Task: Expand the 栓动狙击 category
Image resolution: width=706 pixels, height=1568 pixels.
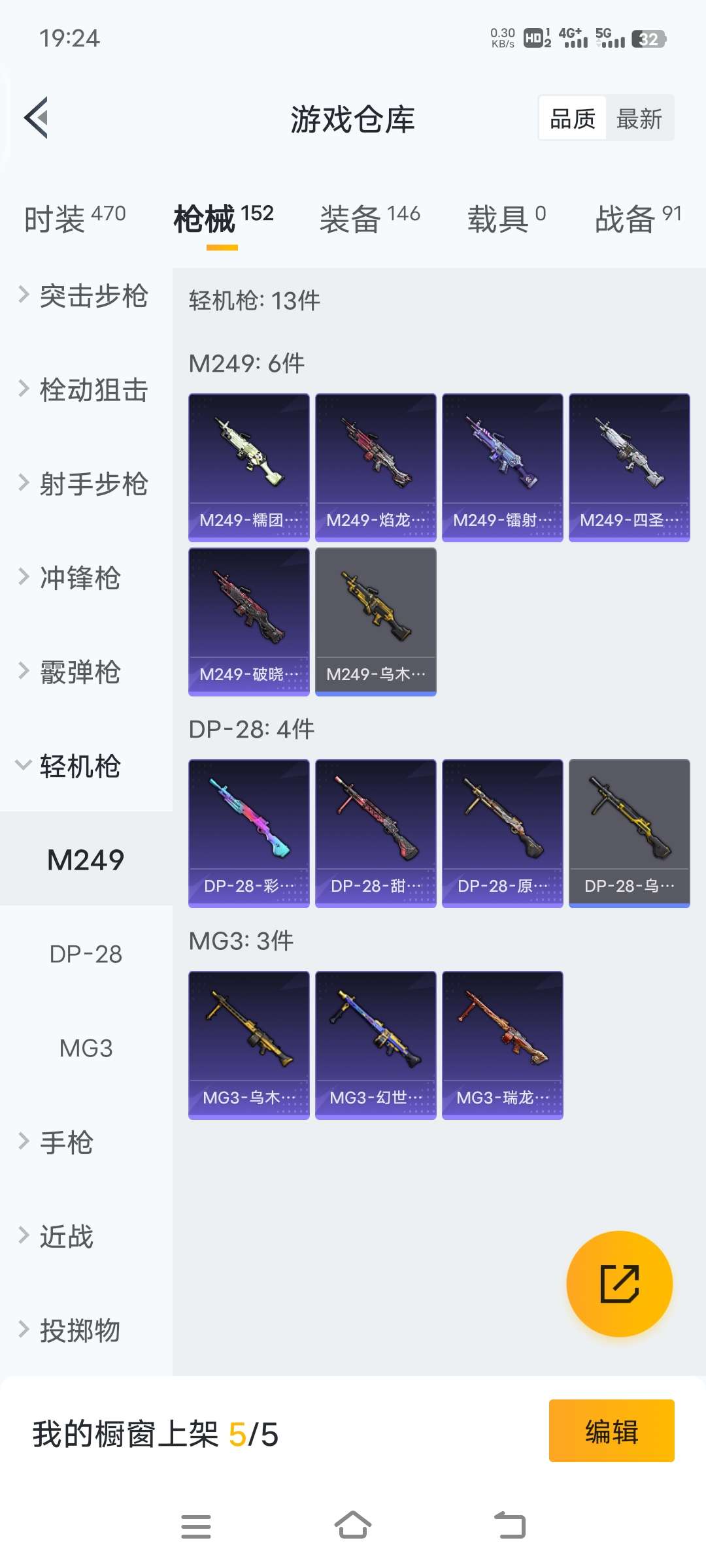Action: point(85,390)
